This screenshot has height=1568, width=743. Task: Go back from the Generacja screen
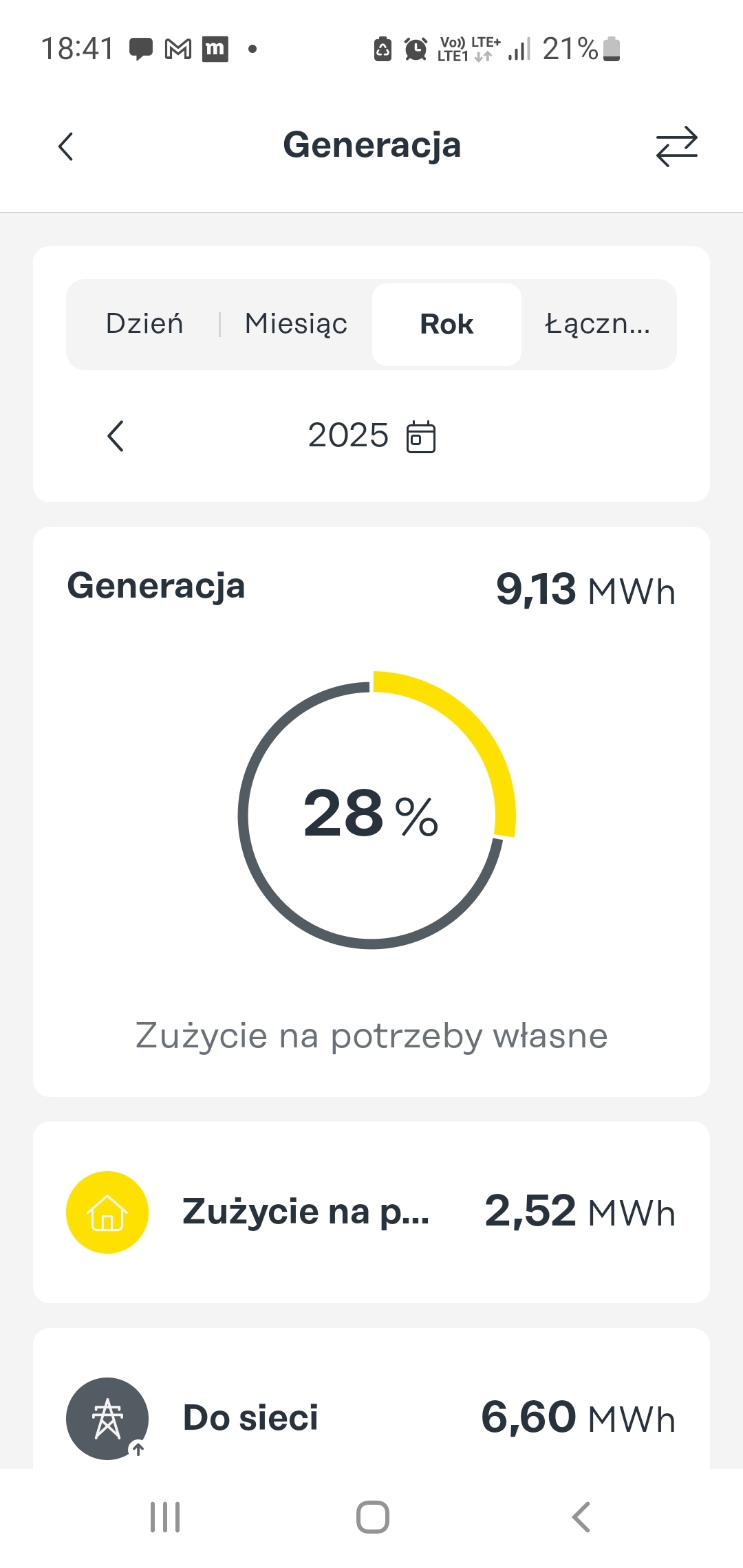66,146
